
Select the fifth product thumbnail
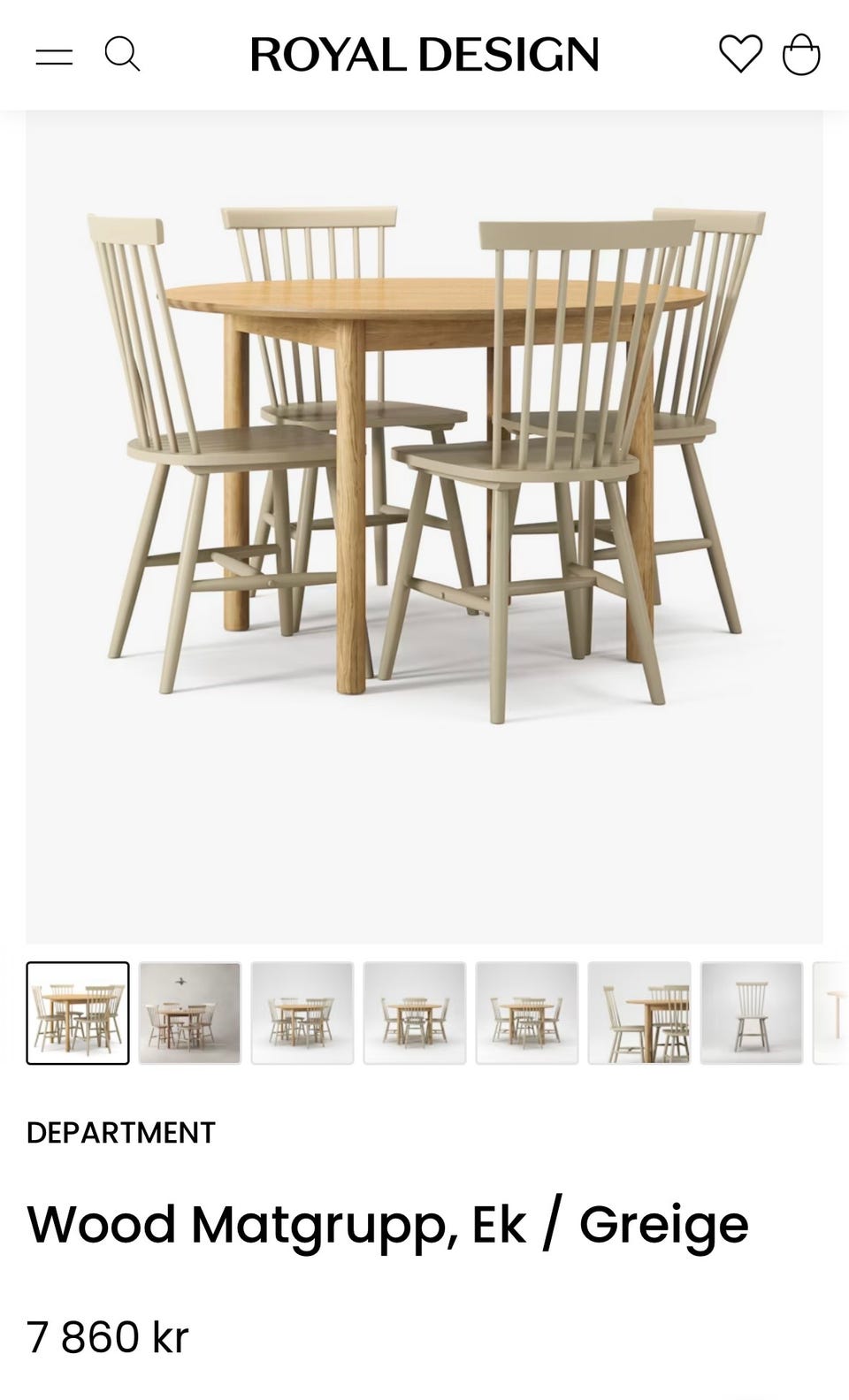527,1013
